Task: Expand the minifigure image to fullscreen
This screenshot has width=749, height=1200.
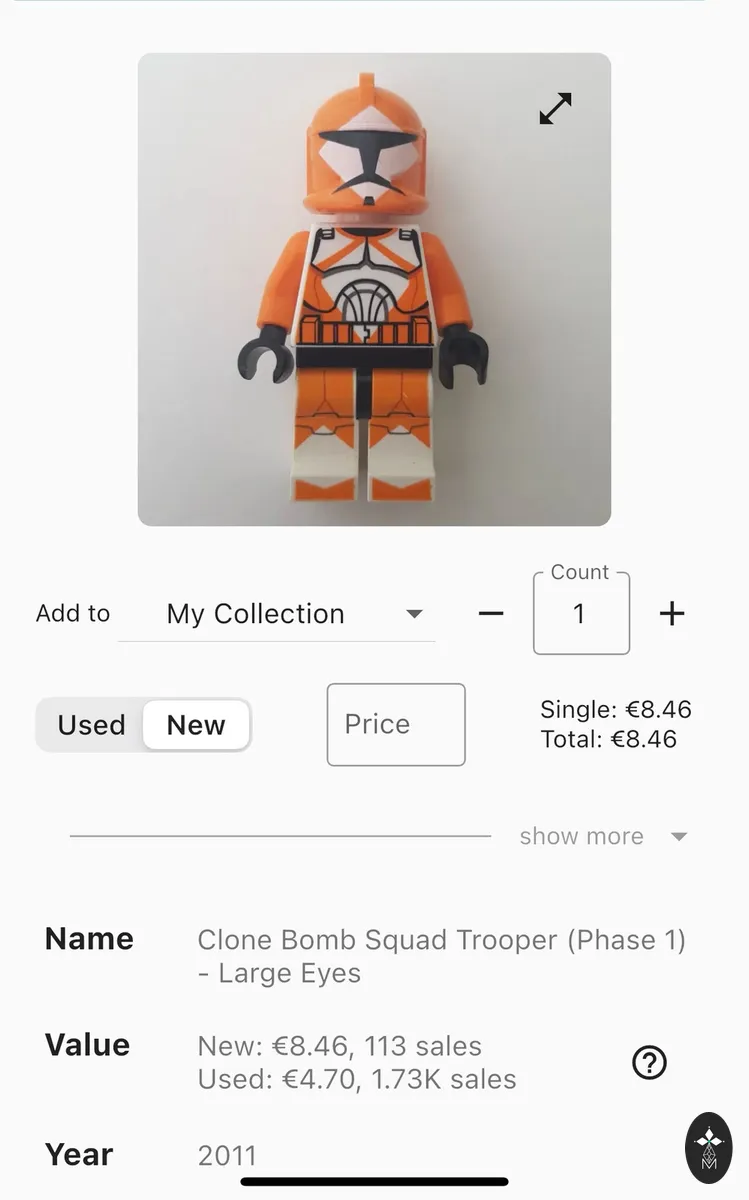Action: 555,109
